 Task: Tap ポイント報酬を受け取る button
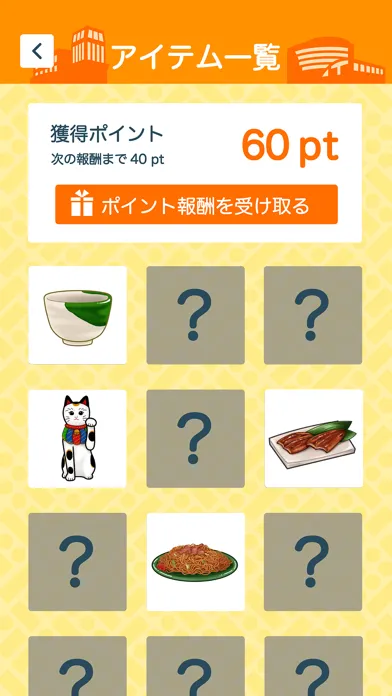pyautogui.click(x=196, y=205)
